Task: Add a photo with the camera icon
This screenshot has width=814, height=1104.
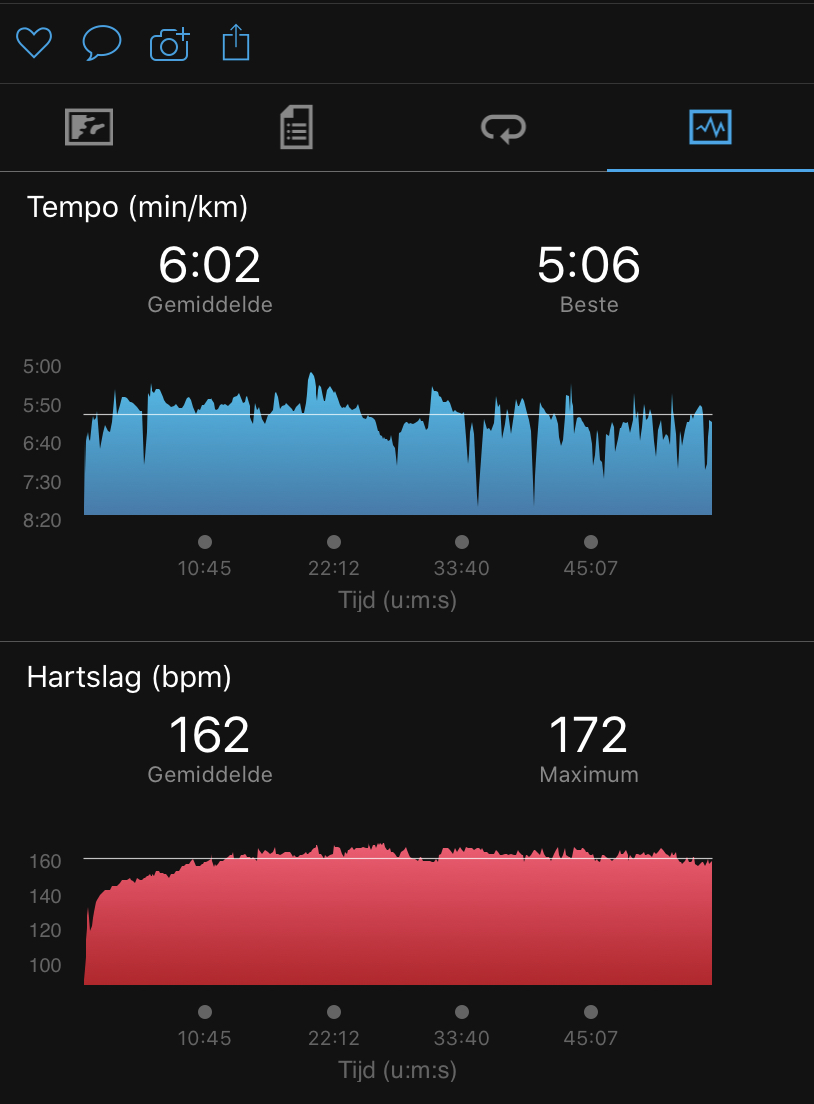Action: [x=169, y=44]
